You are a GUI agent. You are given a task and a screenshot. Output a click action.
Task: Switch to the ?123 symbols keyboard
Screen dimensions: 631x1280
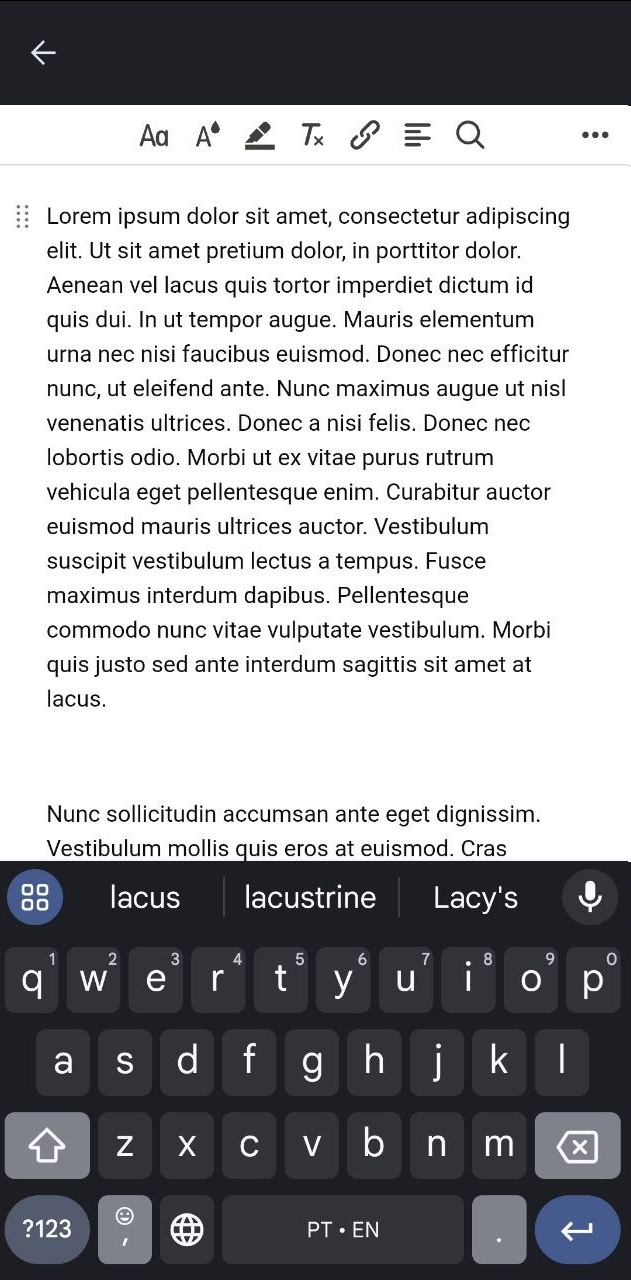click(47, 1229)
